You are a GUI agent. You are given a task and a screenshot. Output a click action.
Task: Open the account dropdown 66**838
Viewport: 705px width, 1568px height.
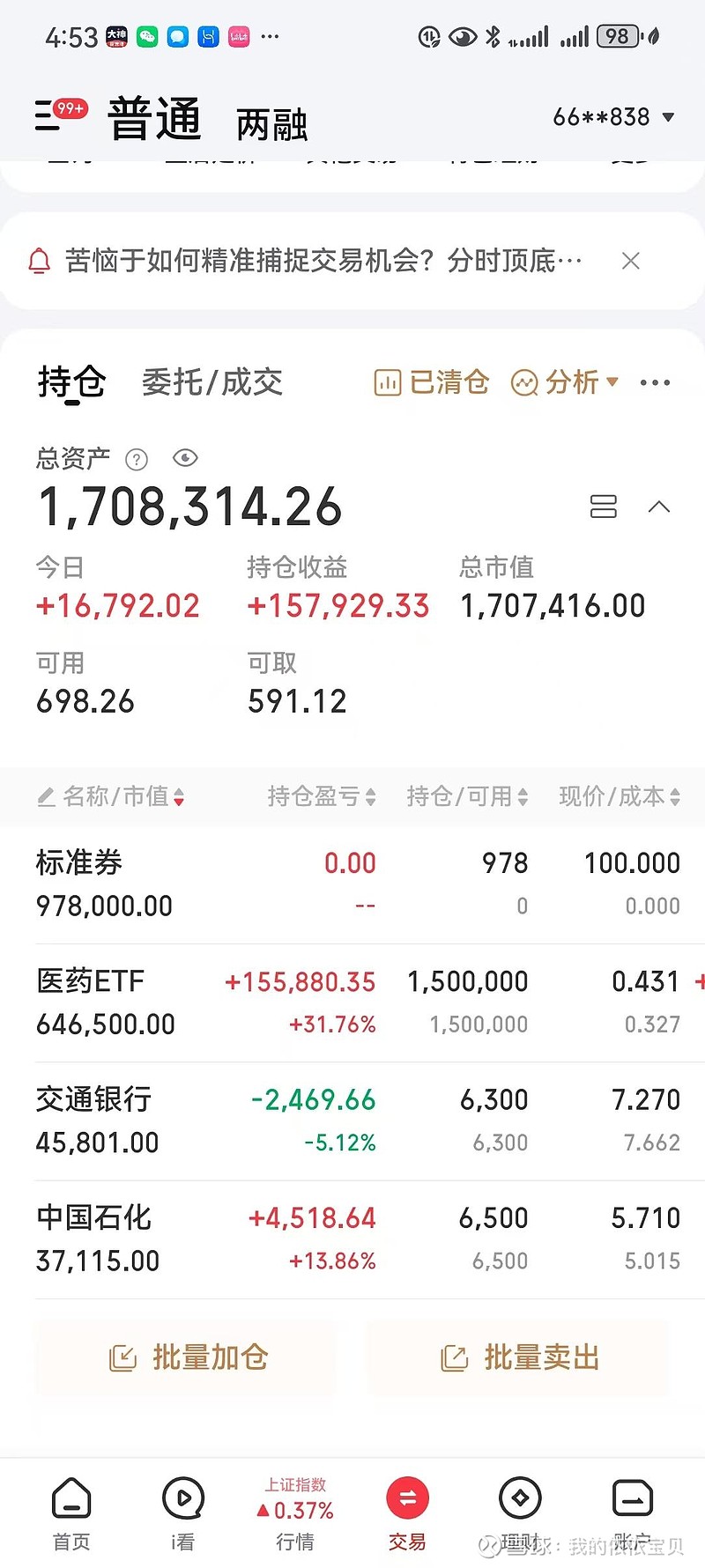[613, 117]
